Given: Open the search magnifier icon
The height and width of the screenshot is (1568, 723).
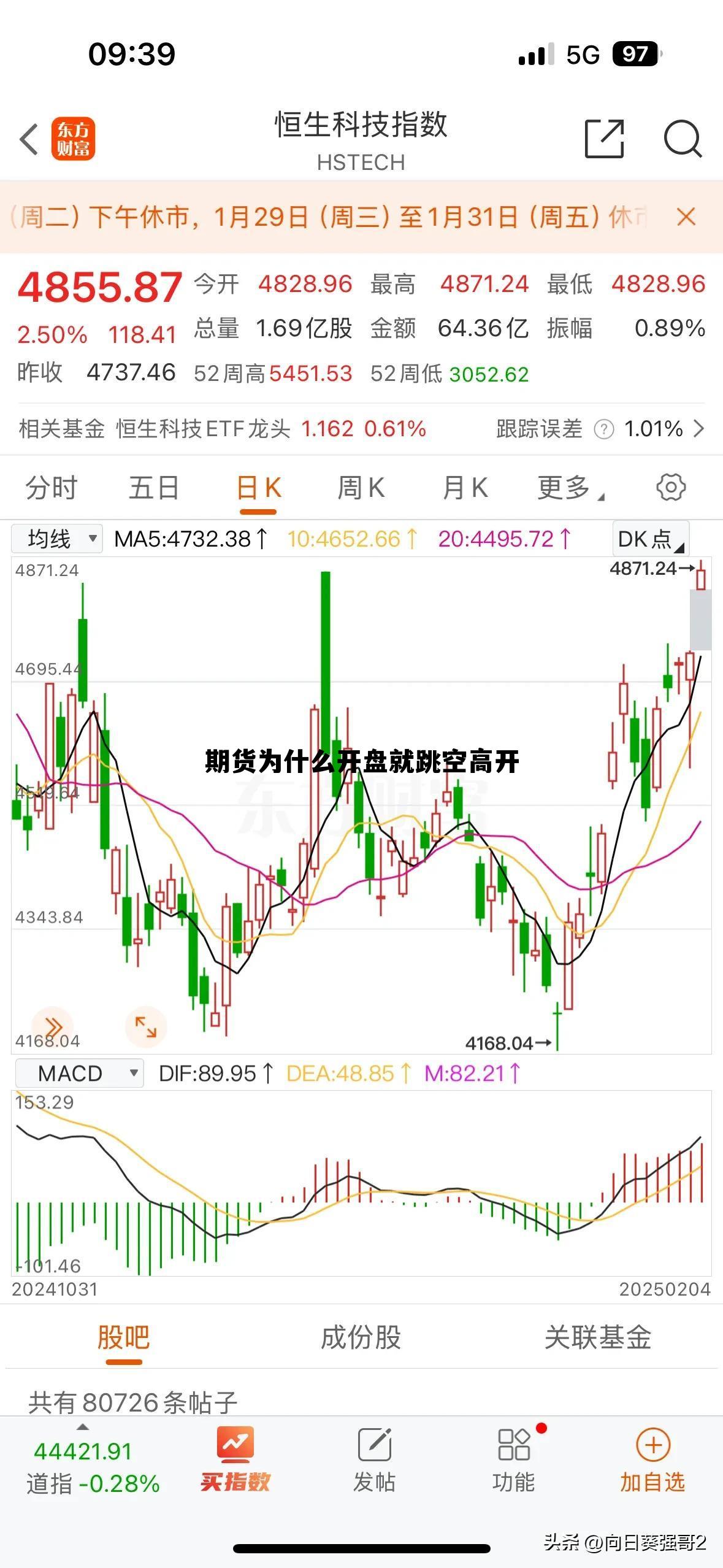Looking at the screenshot, I should click(x=683, y=140).
